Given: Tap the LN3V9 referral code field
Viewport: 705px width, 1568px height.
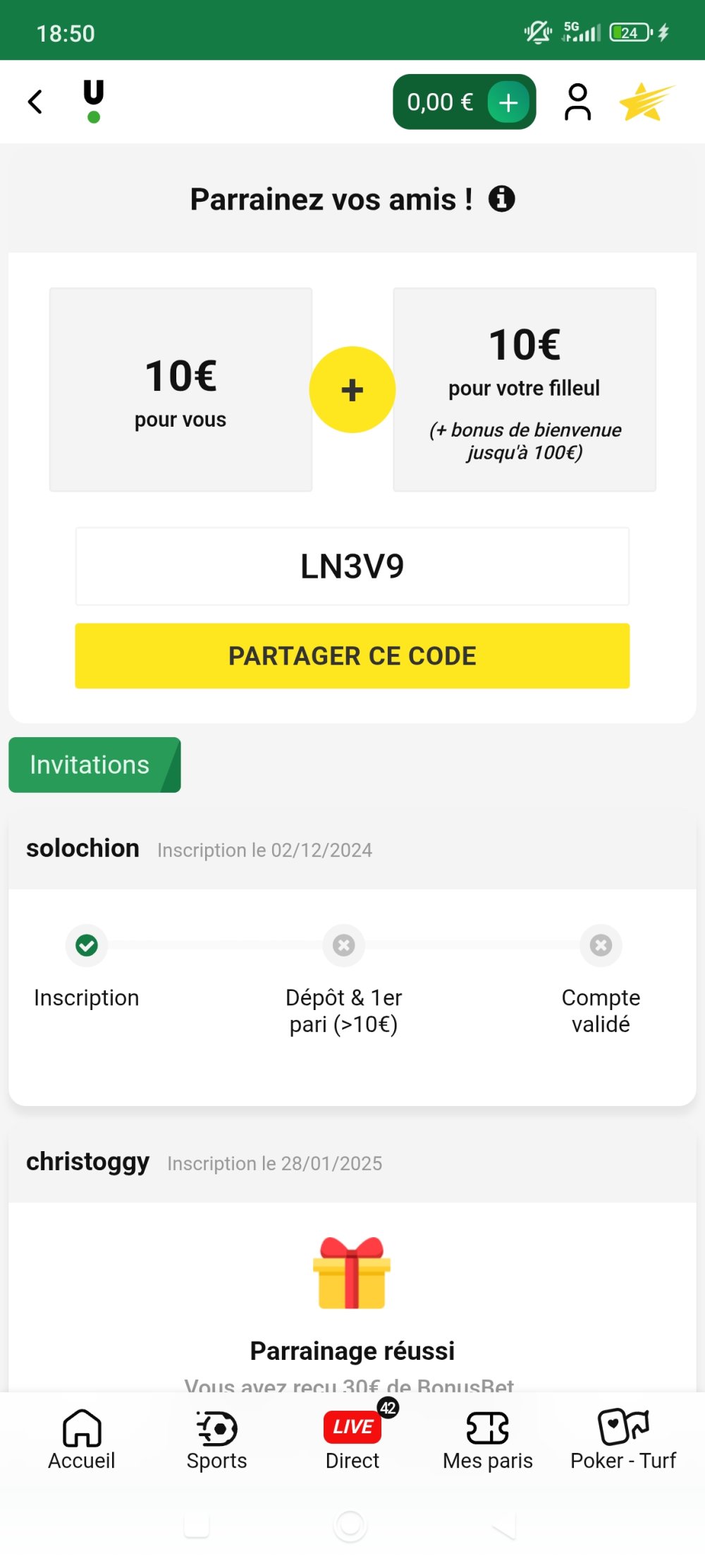Looking at the screenshot, I should [352, 566].
